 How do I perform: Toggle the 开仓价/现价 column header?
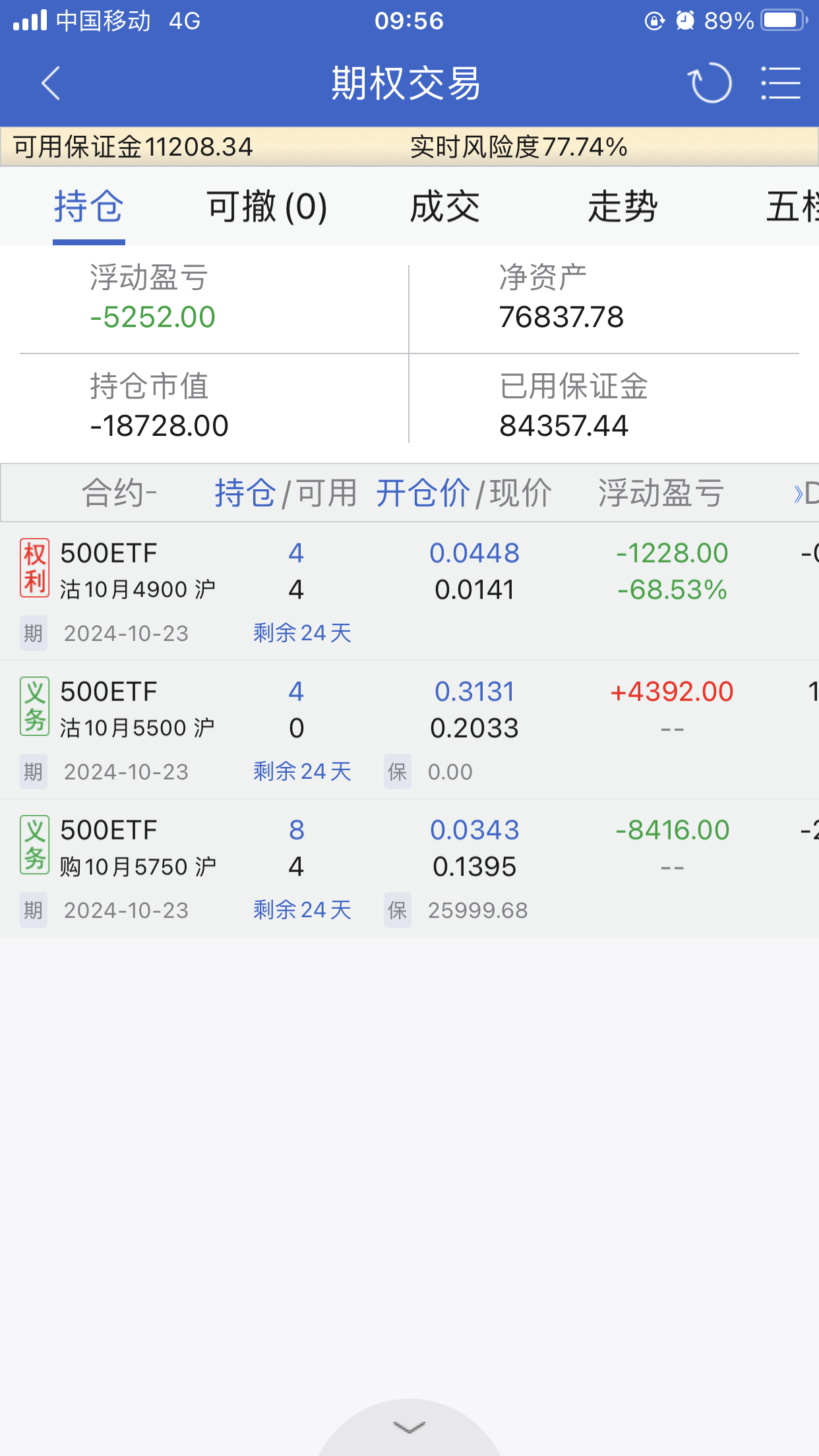[464, 493]
